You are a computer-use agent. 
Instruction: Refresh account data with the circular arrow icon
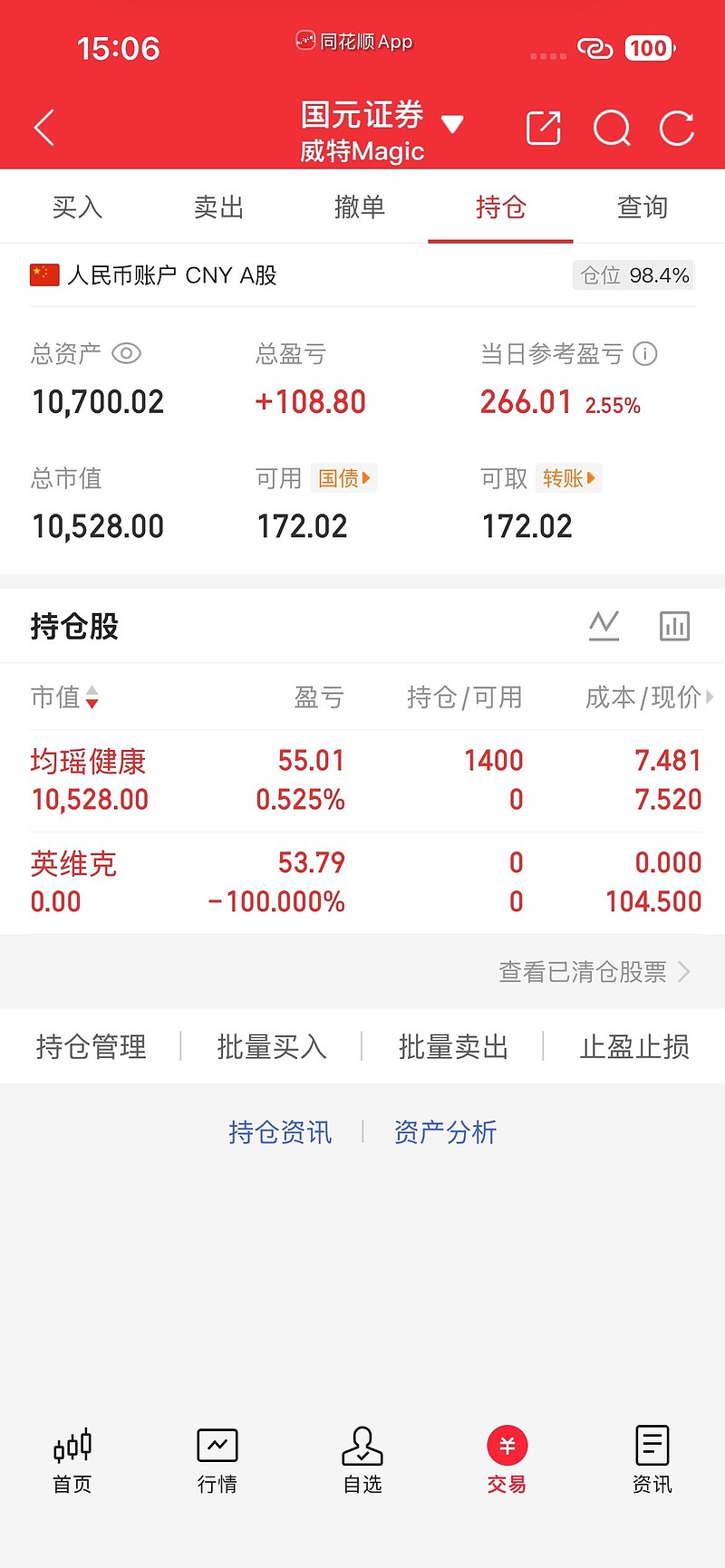point(676,128)
